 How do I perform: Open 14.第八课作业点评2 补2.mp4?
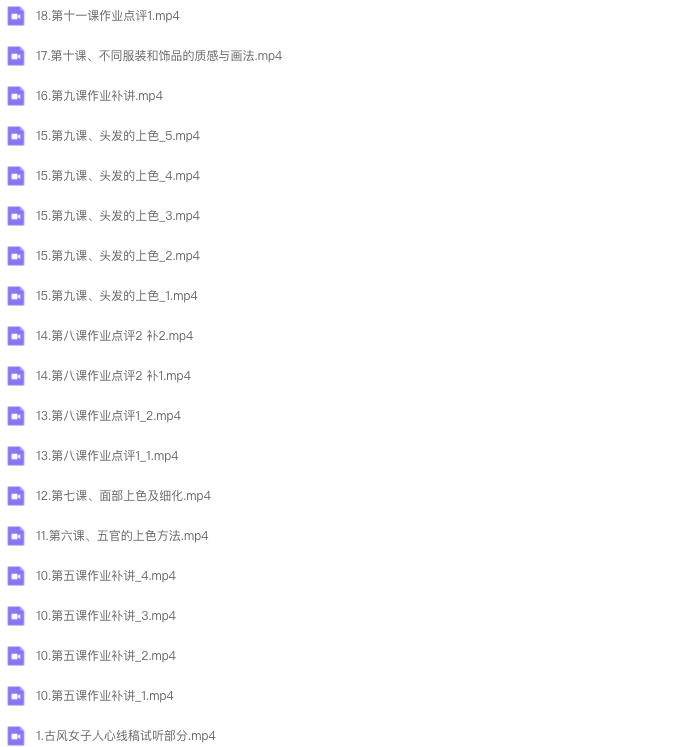pos(114,336)
